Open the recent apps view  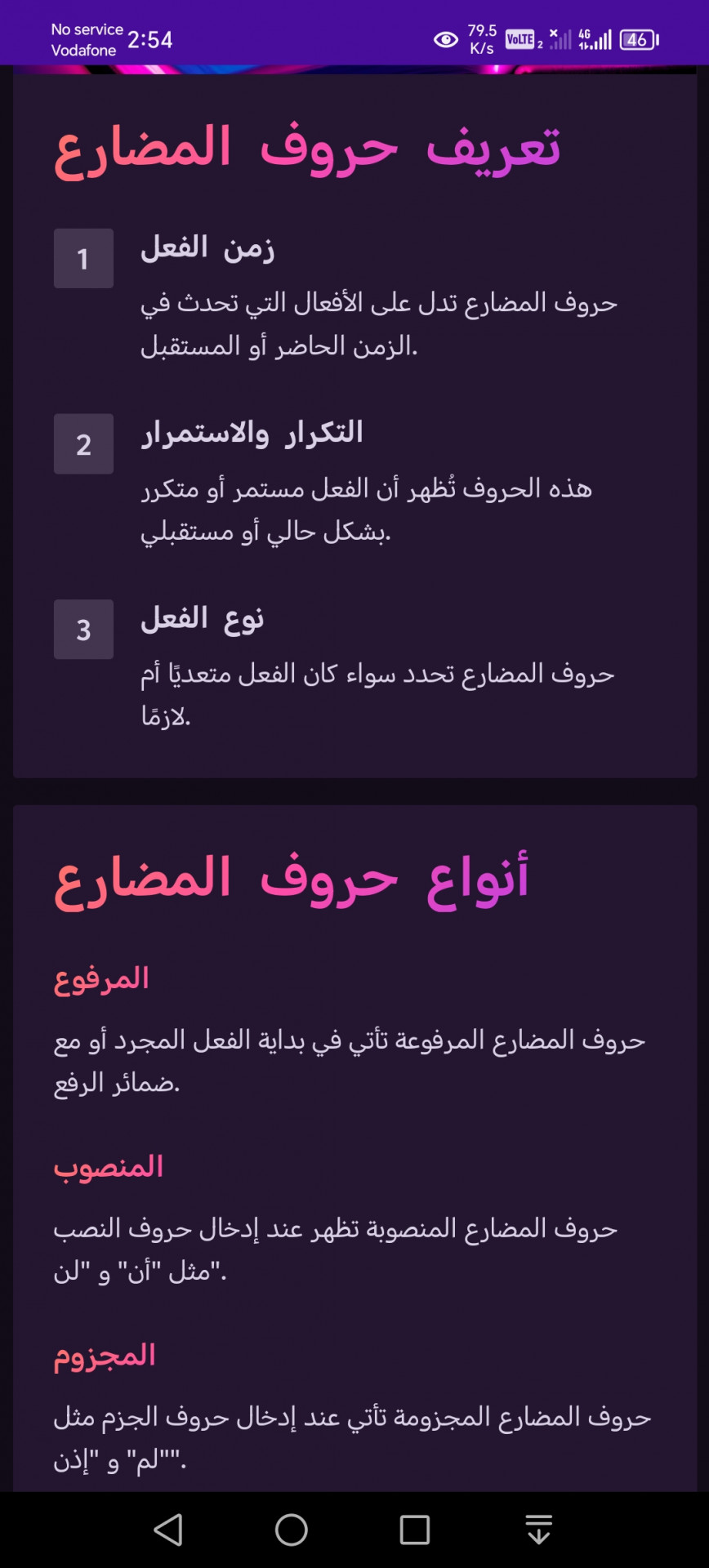pos(414,1530)
